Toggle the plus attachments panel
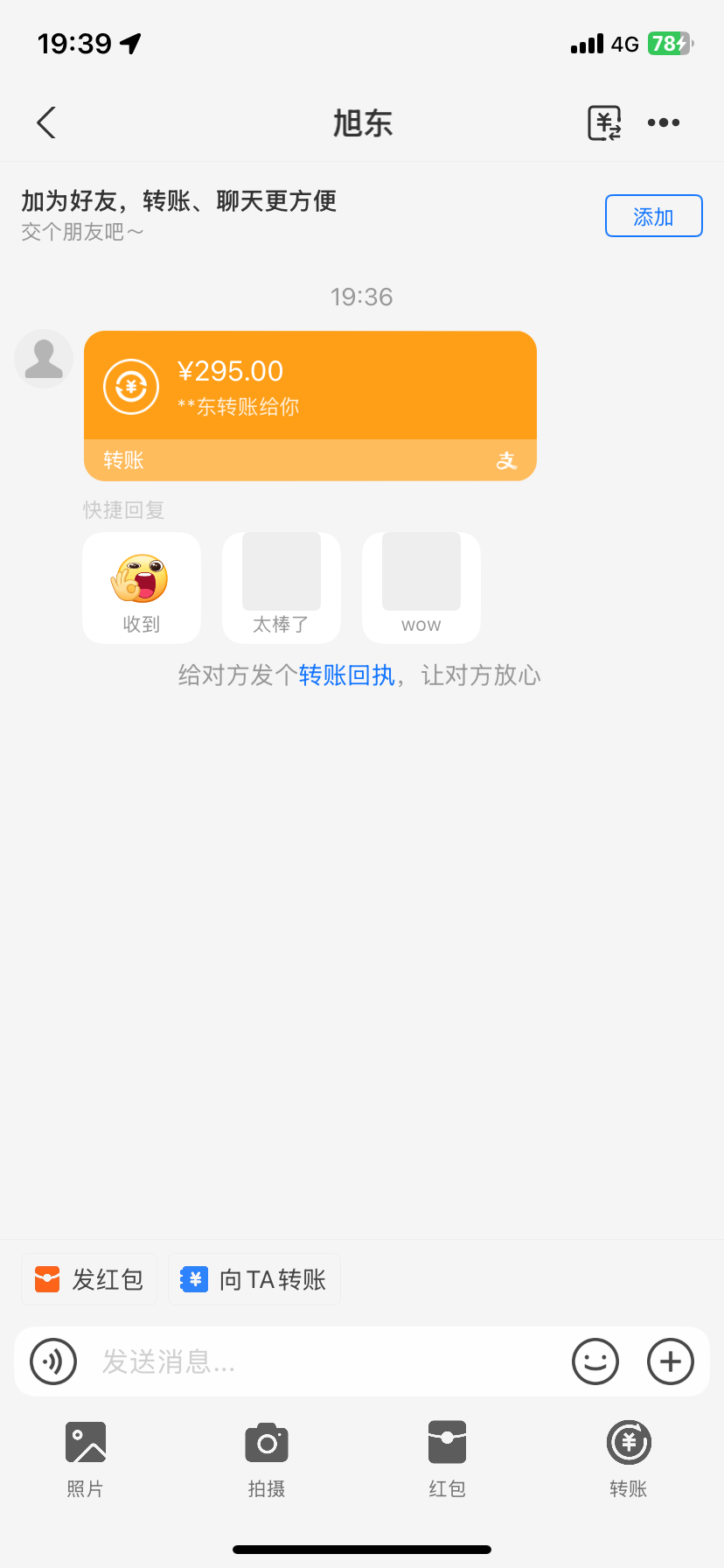 (x=671, y=1361)
